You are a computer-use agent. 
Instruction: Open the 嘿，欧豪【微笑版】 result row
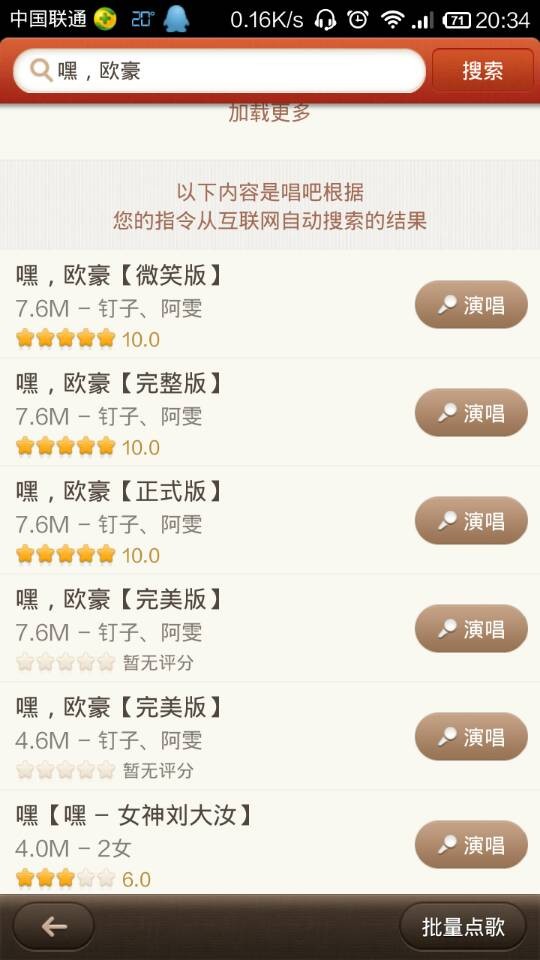point(270,304)
